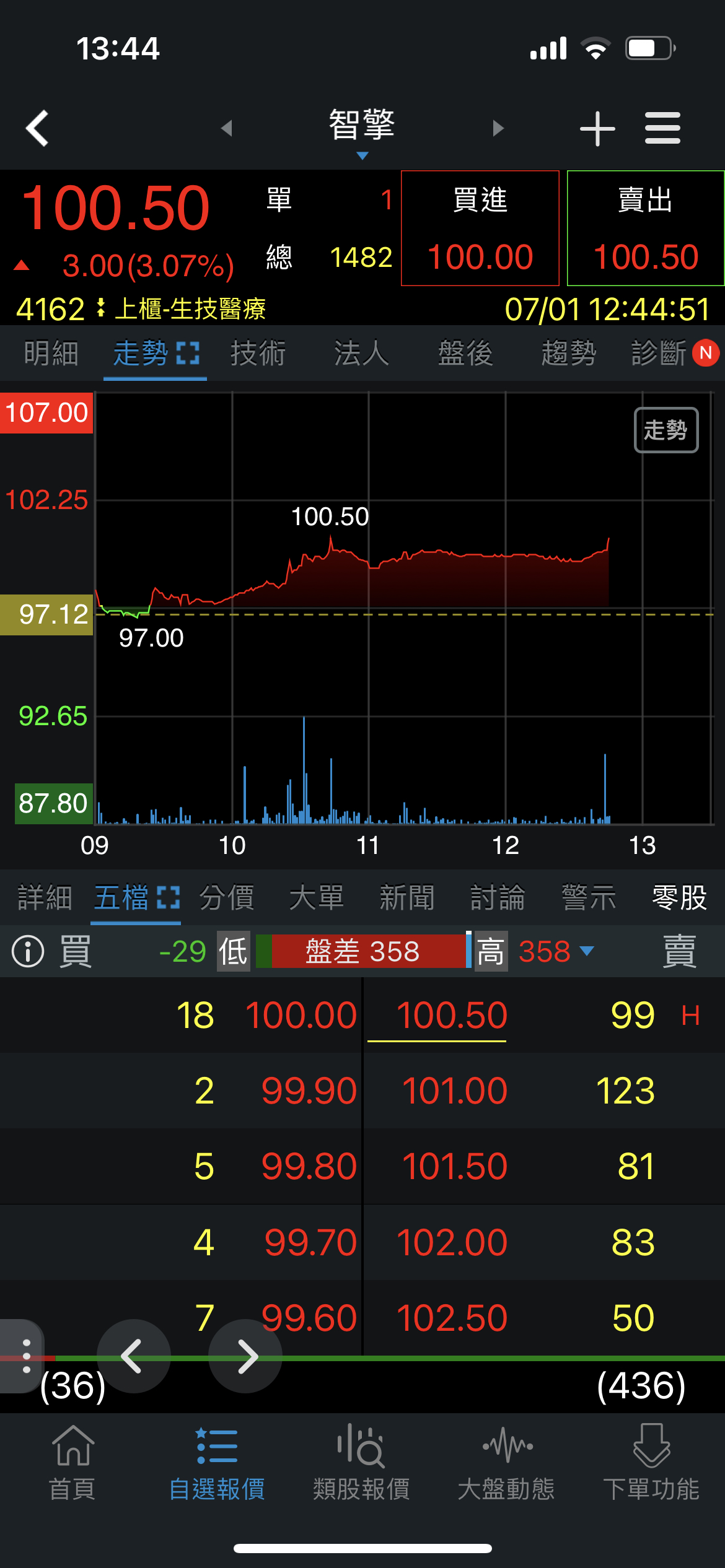
Task: Add 智擎 to watchlist with plus icon
Action: [597, 128]
